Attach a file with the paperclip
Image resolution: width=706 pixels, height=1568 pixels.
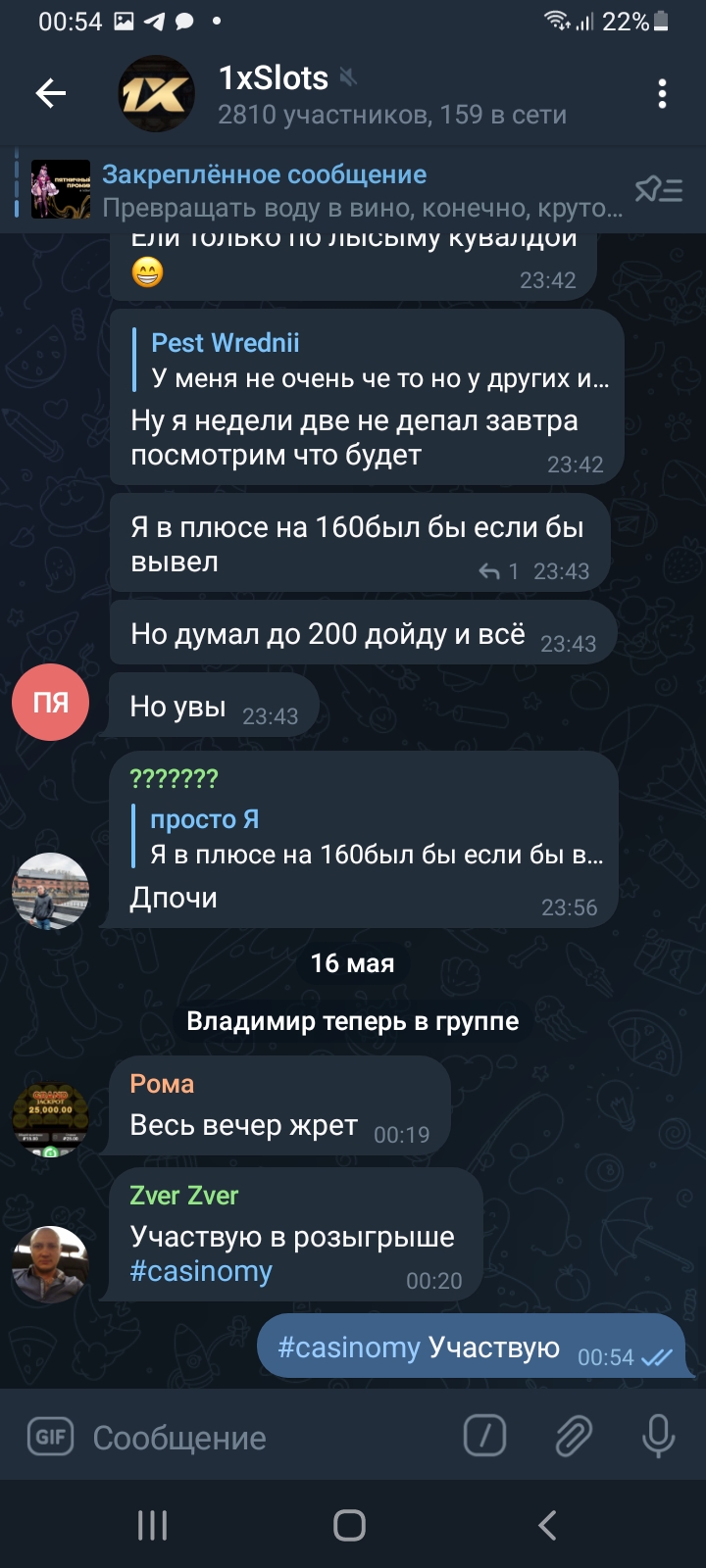[x=574, y=1437]
